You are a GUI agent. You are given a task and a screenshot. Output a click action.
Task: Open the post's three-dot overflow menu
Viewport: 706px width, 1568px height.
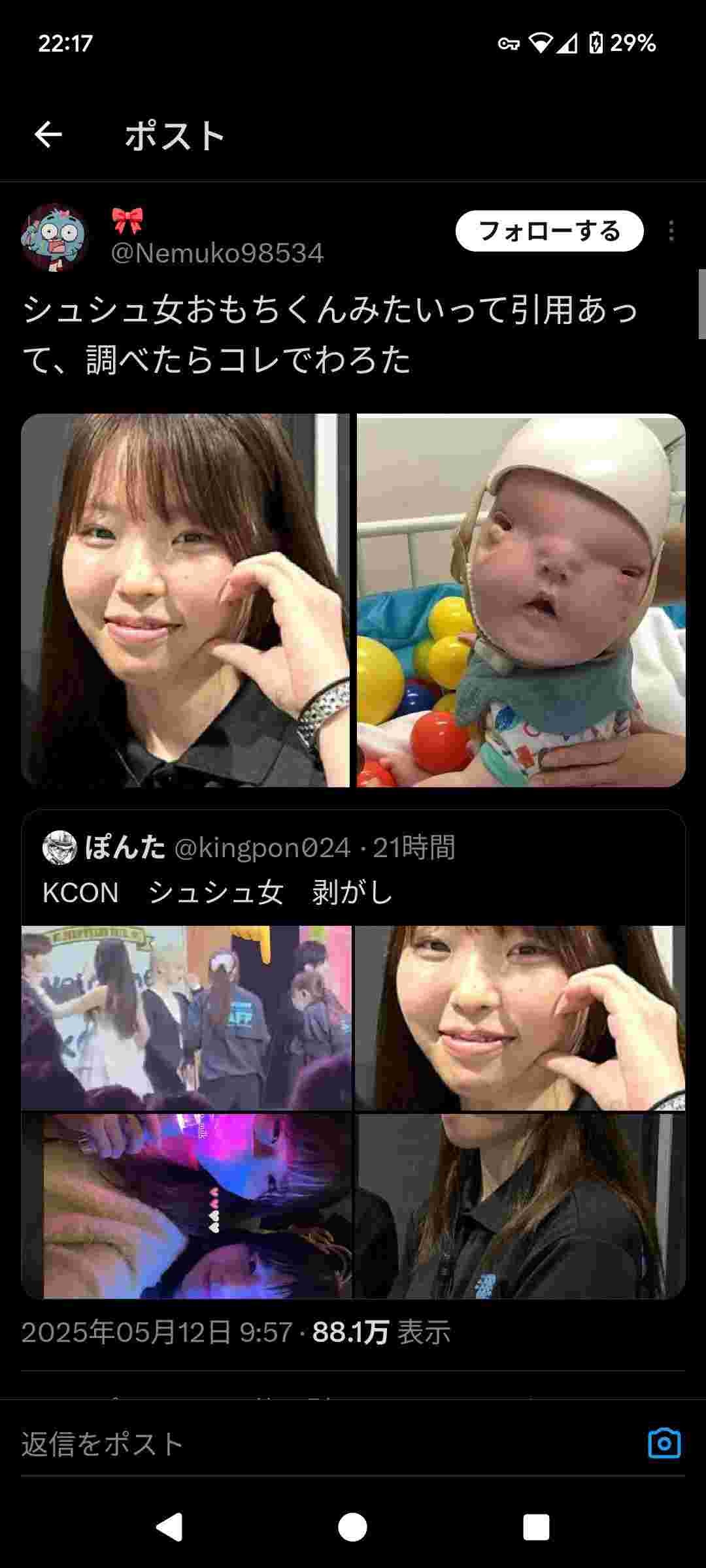coord(671,231)
